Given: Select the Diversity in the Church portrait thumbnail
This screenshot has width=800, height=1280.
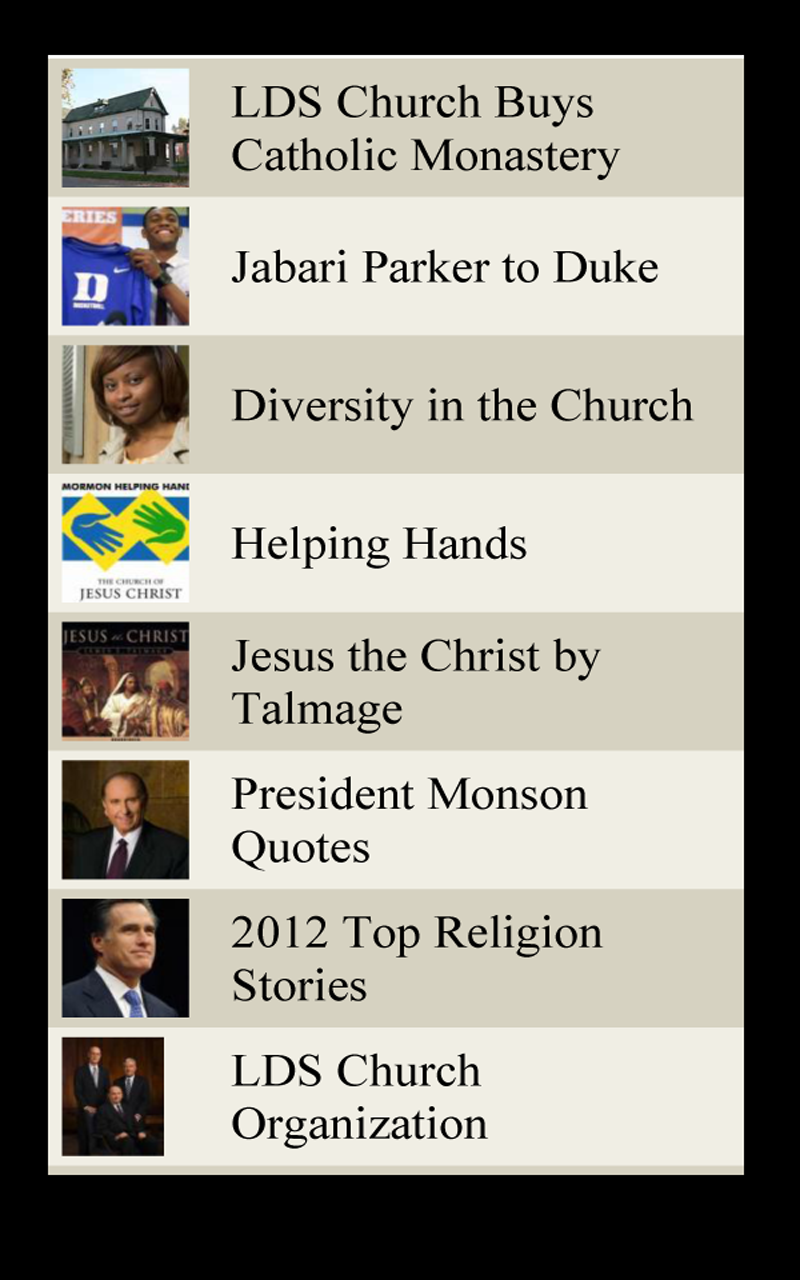Looking at the screenshot, I should 124,405.
